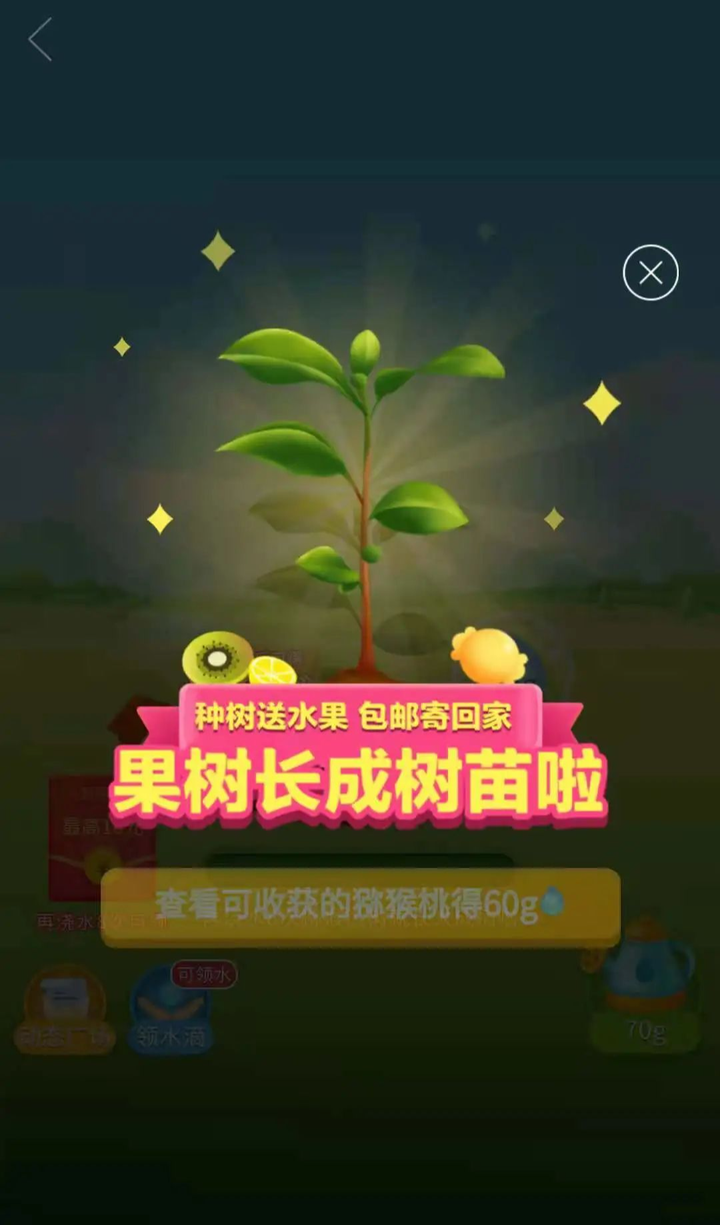Go back using the top-left arrow
The image size is (720, 1225).
(x=40, y=40)
